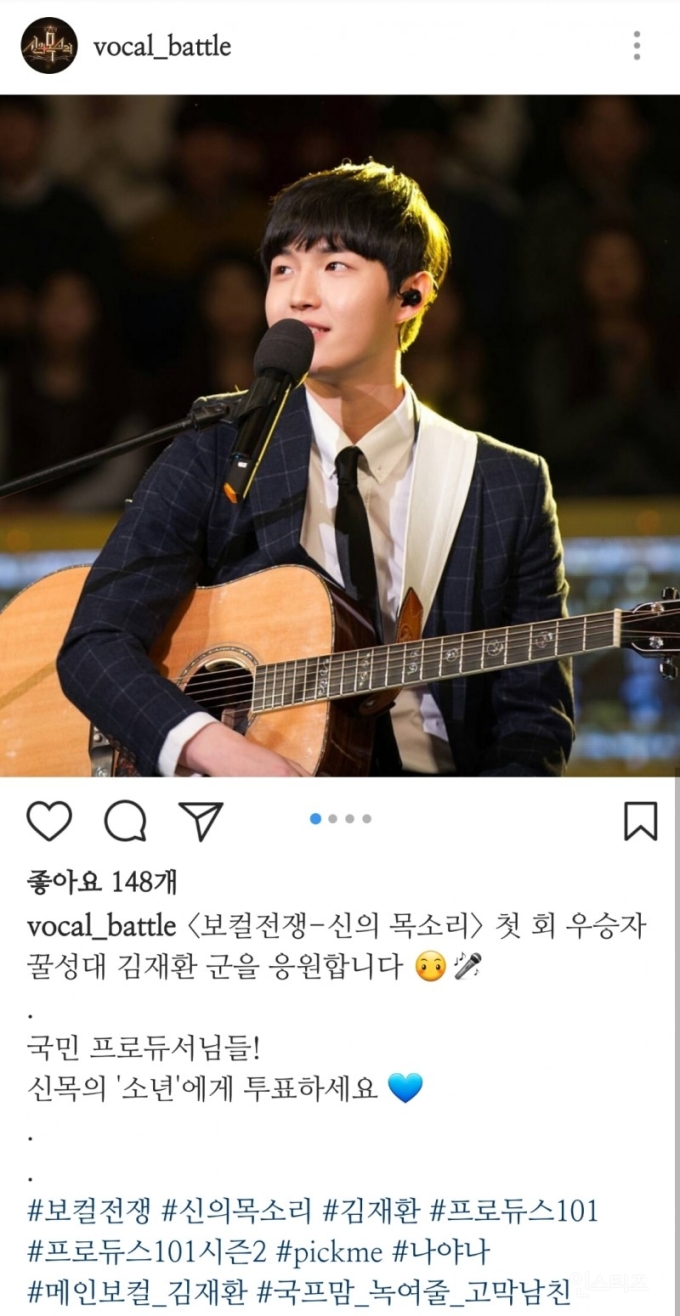View the list of 148 likes
This screenshot has height=1316, width=680.
point(102,882)
